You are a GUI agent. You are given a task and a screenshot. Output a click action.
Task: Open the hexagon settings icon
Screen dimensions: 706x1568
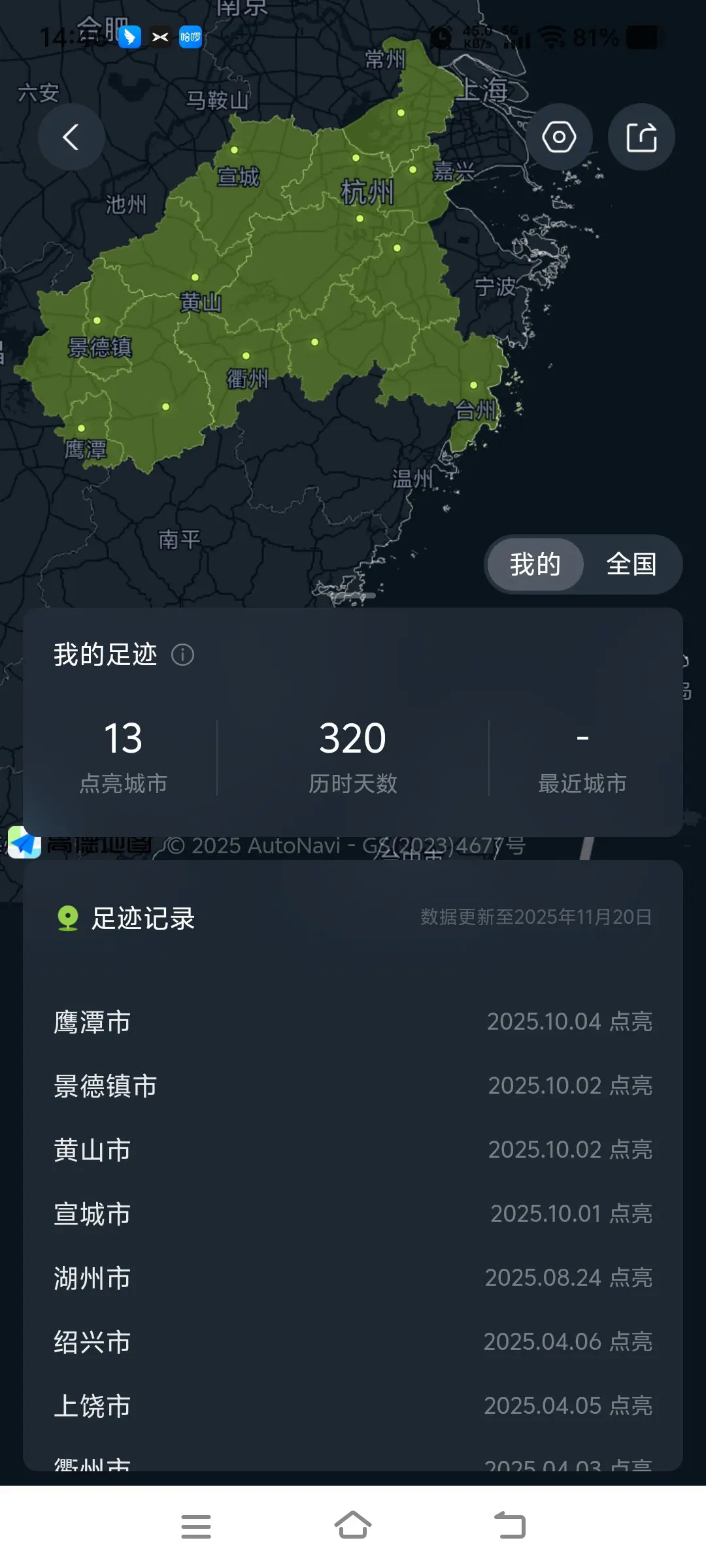pyautogui.click(x=560, y=137)
